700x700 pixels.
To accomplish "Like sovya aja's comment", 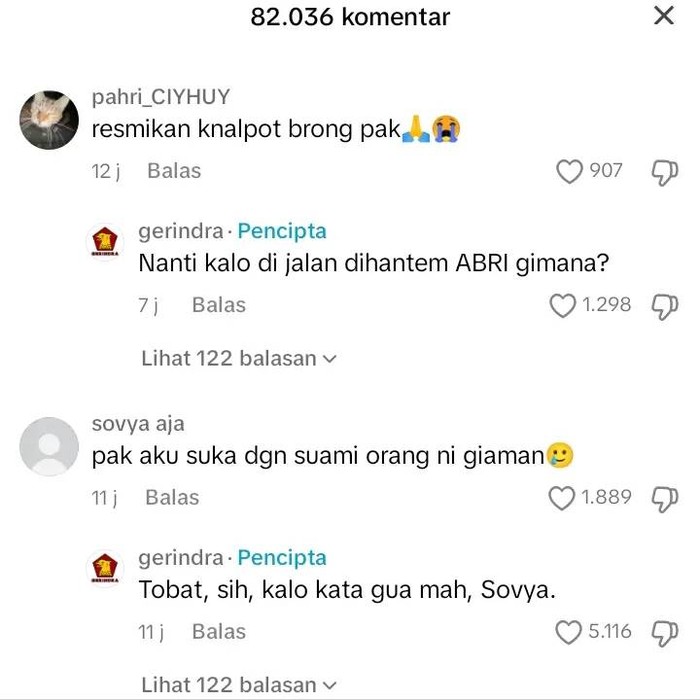I will coord(564,498).
